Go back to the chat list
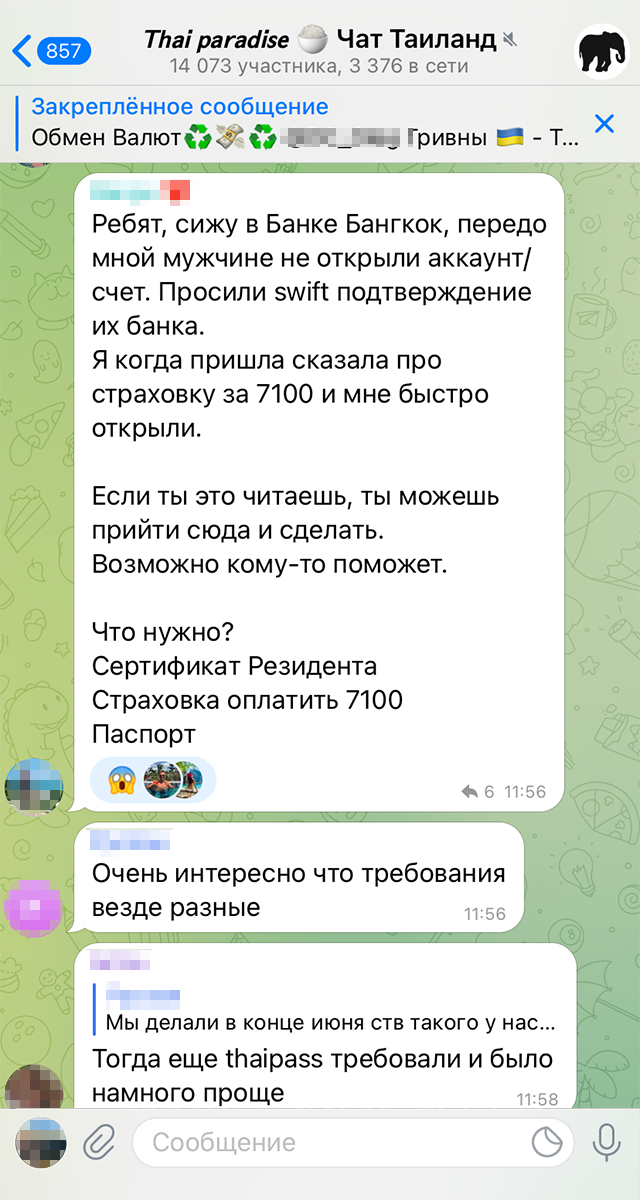This screenshot has width=640, height=1200. pos(50,48)
